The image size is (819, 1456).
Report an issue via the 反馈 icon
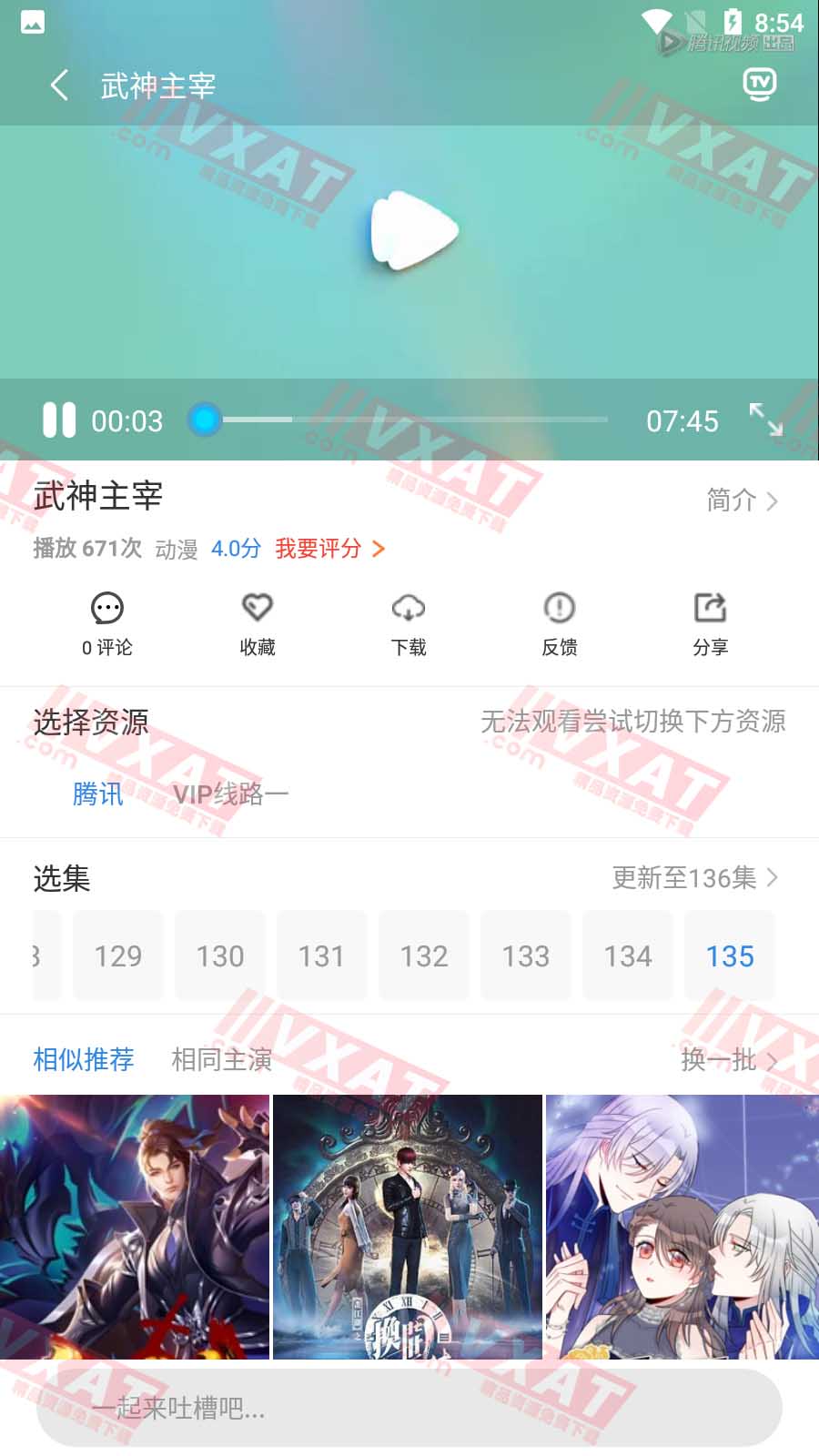point(560,623)
